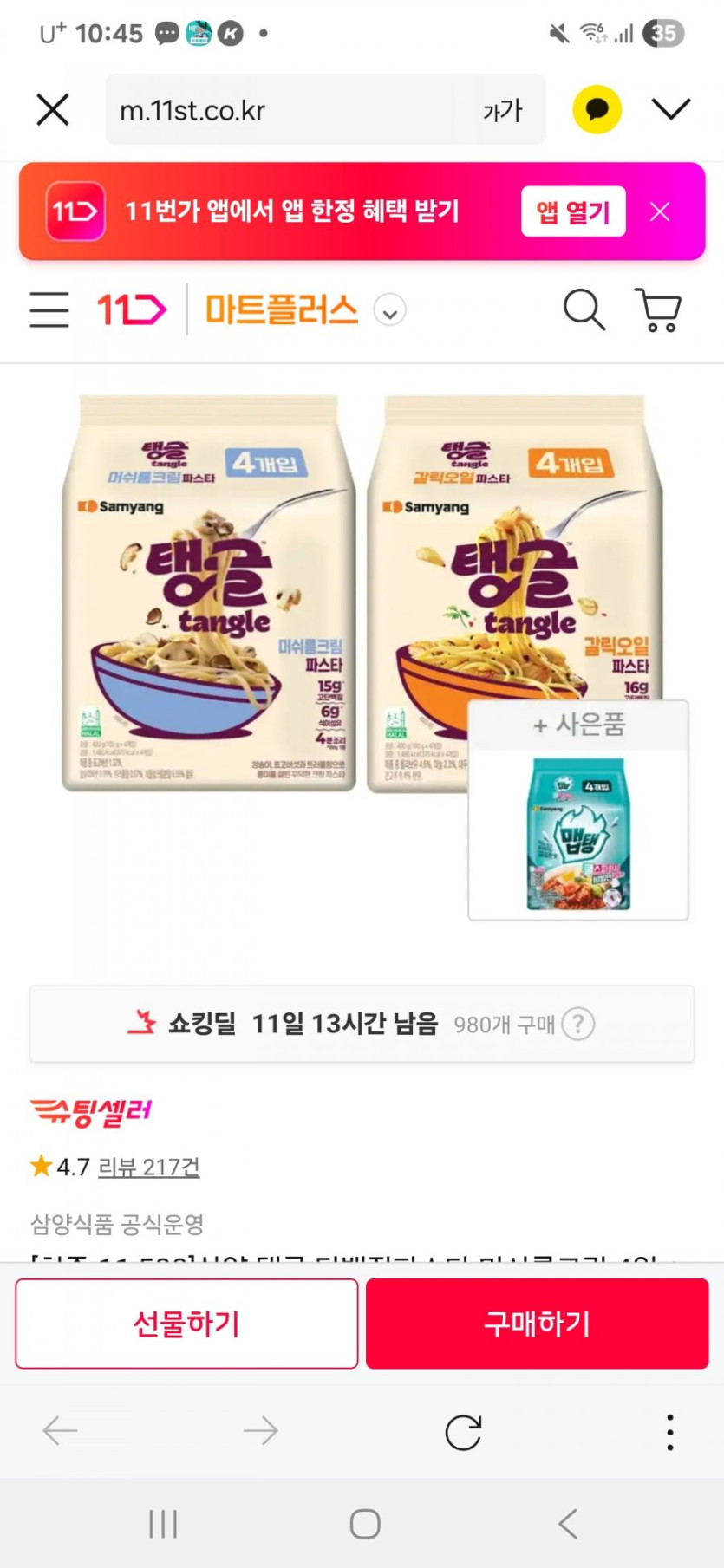Image resolution: width=724 pixels, height=1568 pixels.
Task: Reload the page
Action: point(463,1431)
